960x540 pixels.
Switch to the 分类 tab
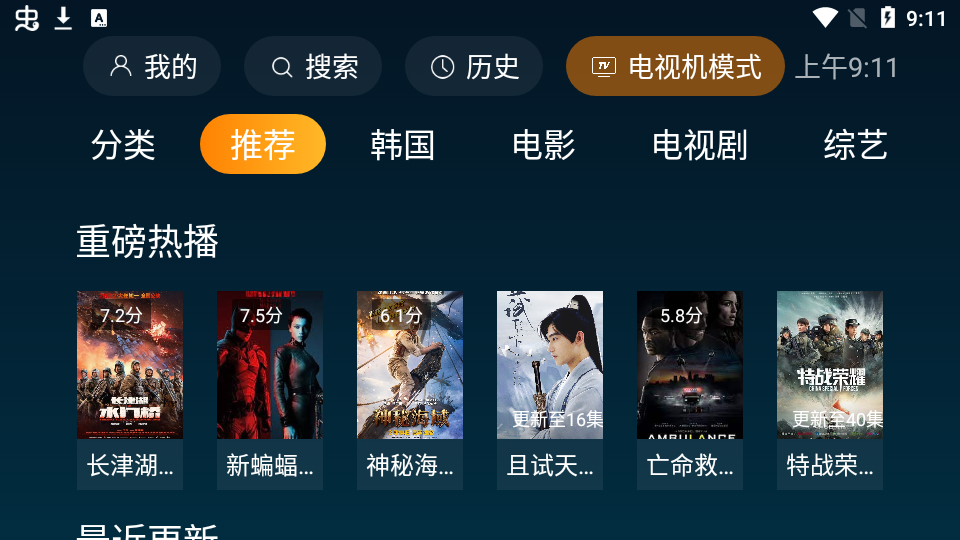coord(123,145)
